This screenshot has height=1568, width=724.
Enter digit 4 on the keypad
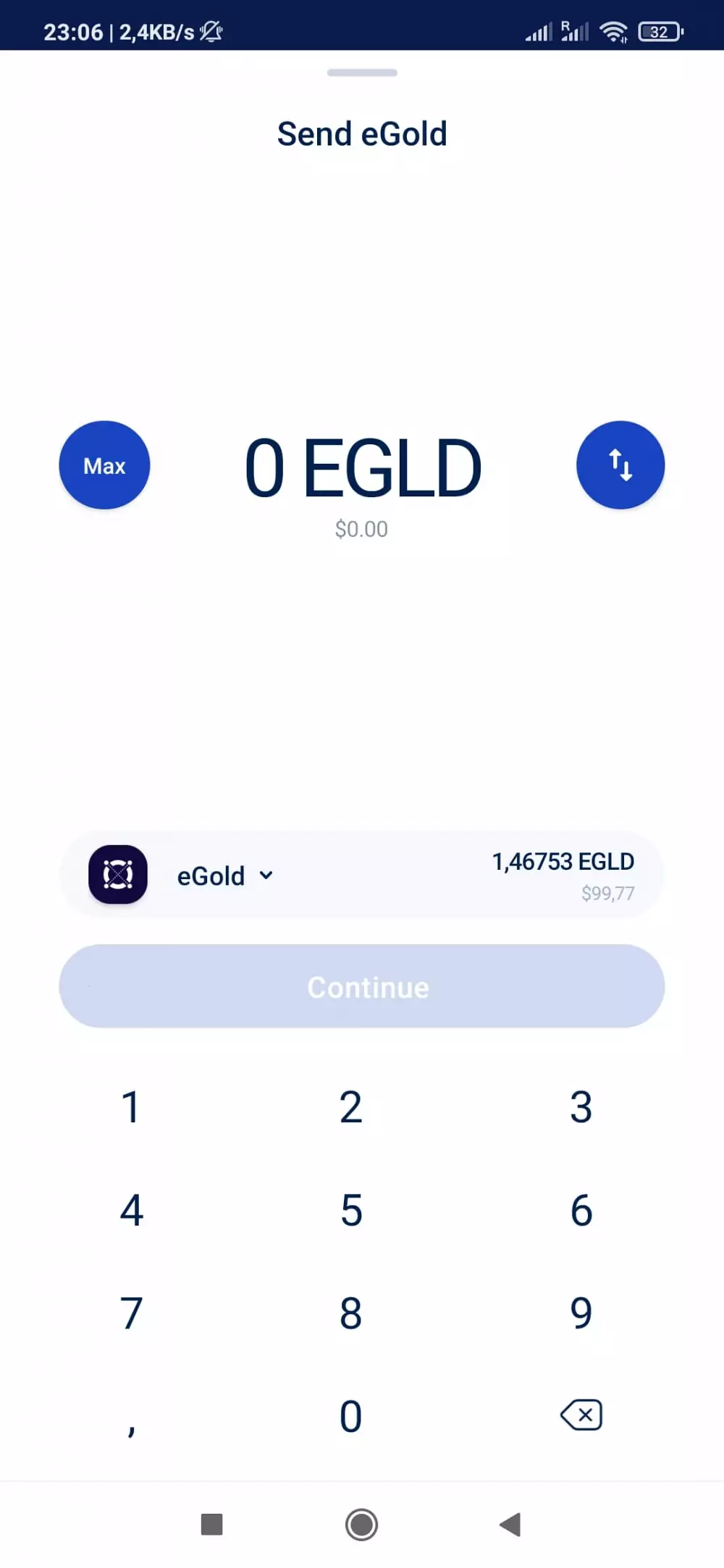[131, 1210]
